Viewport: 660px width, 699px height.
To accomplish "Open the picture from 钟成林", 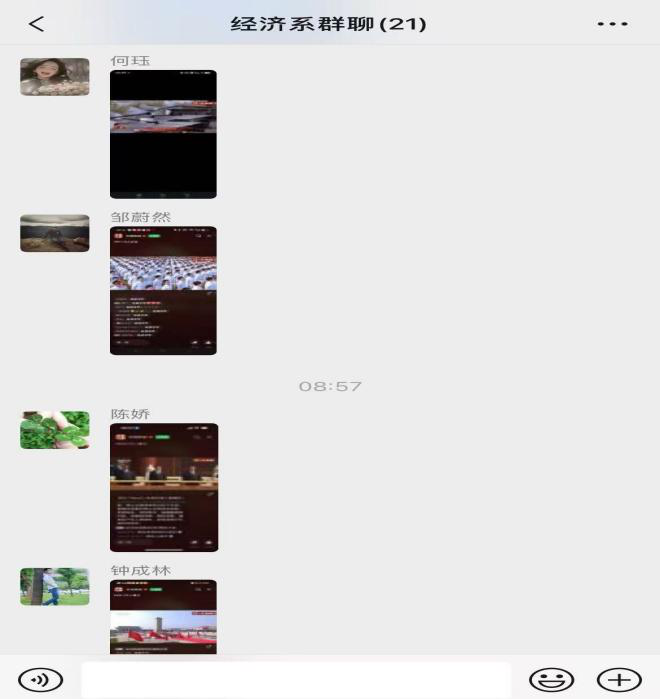I will click(163, 617).
